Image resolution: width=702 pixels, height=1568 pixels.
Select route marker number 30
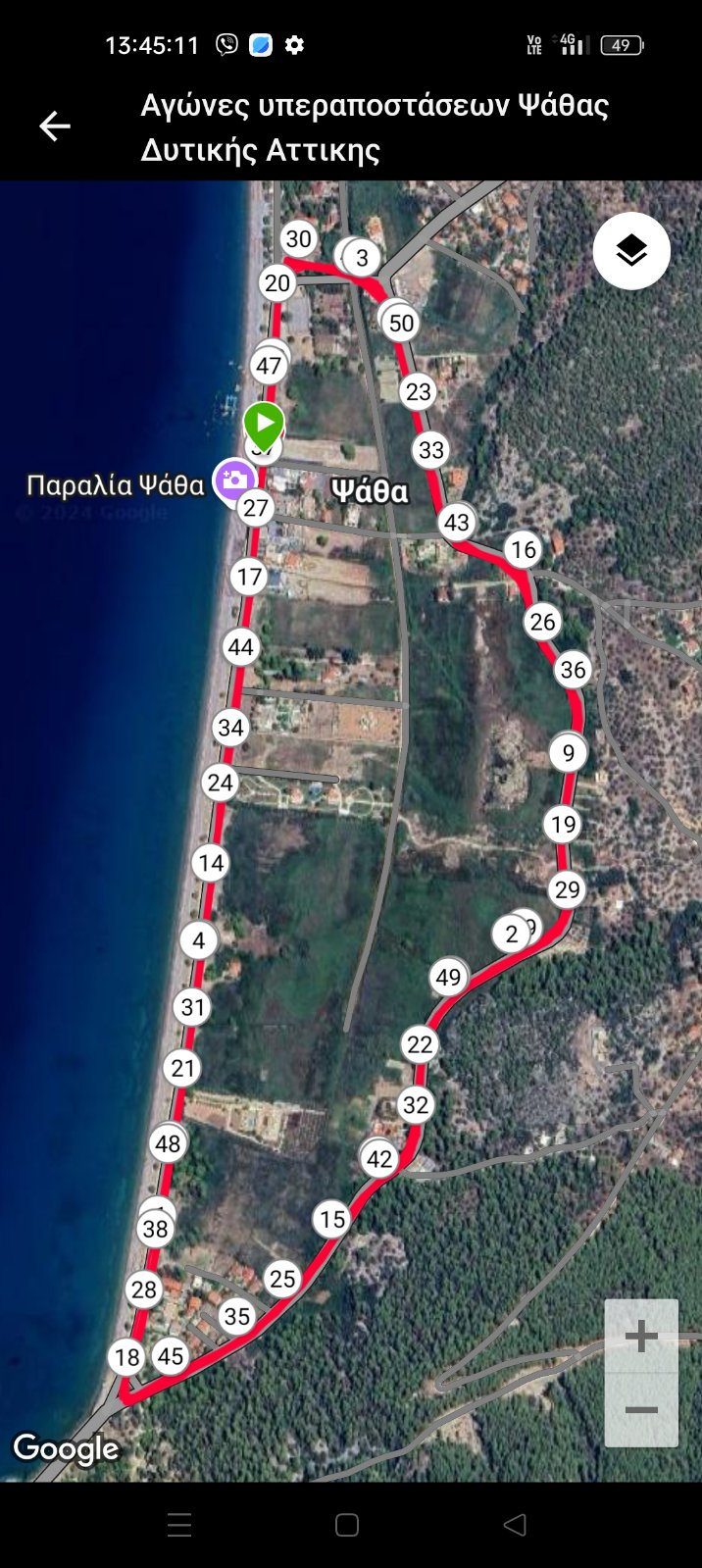(x=298, y=238)
